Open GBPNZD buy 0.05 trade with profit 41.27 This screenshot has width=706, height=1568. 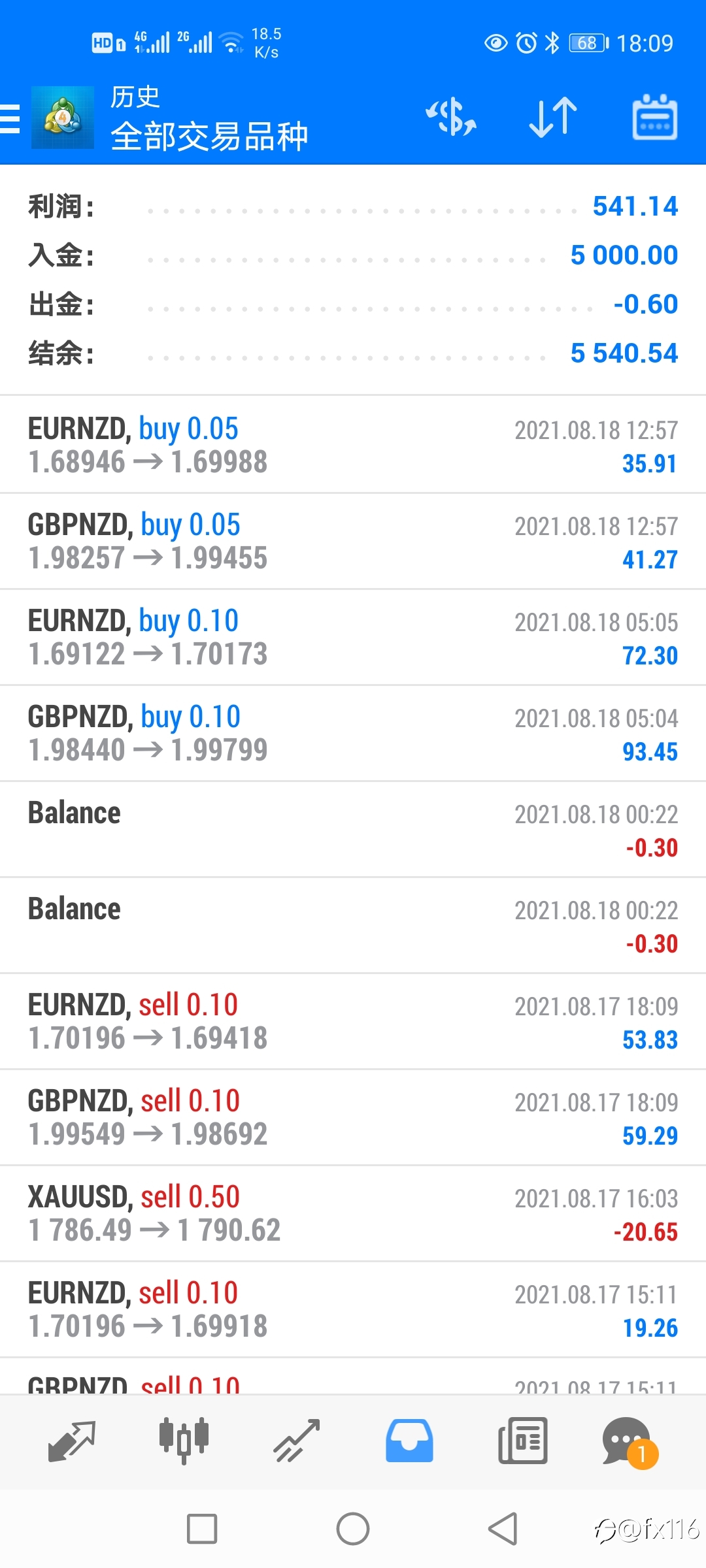[353, 541]
